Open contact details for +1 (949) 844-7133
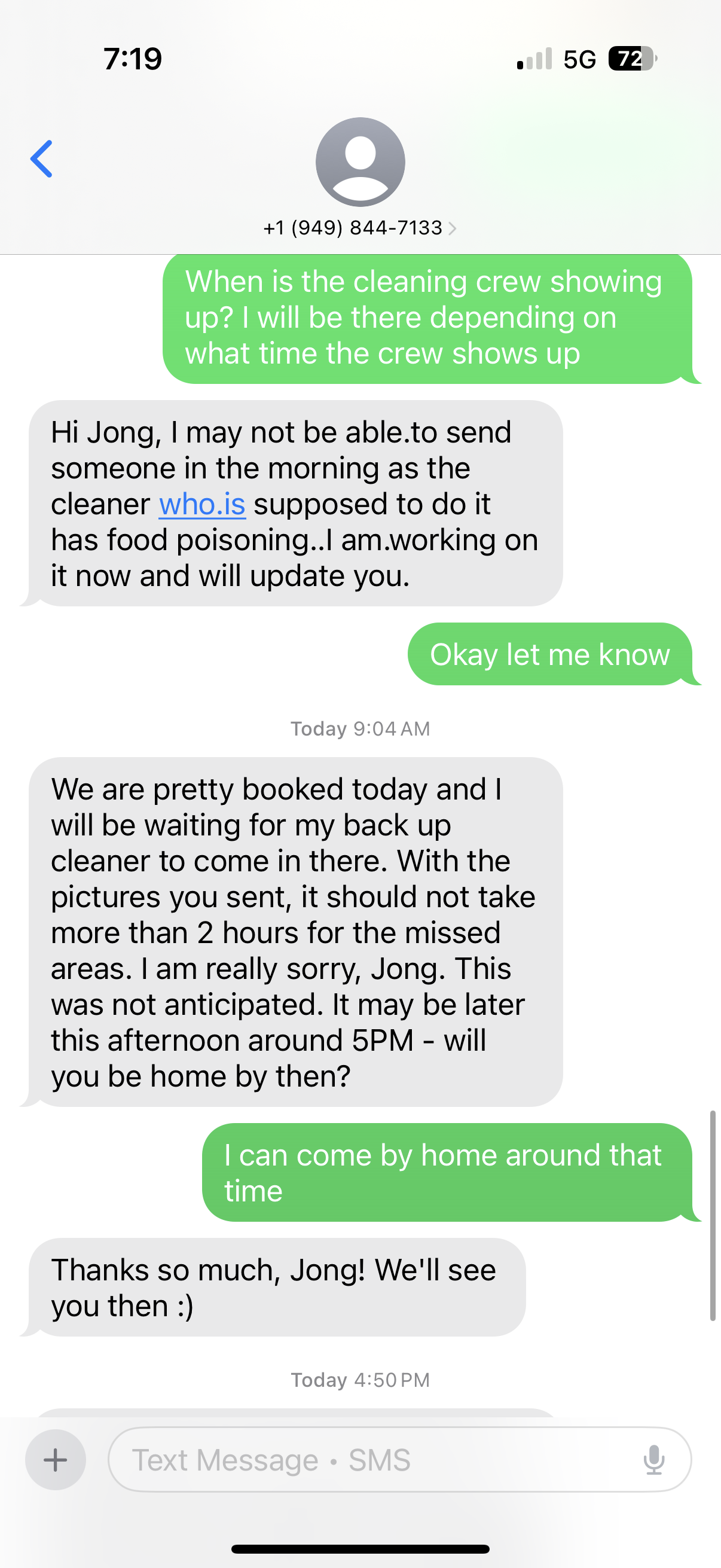Viewport: 721px width, 1568px height. tap(359, 228)
